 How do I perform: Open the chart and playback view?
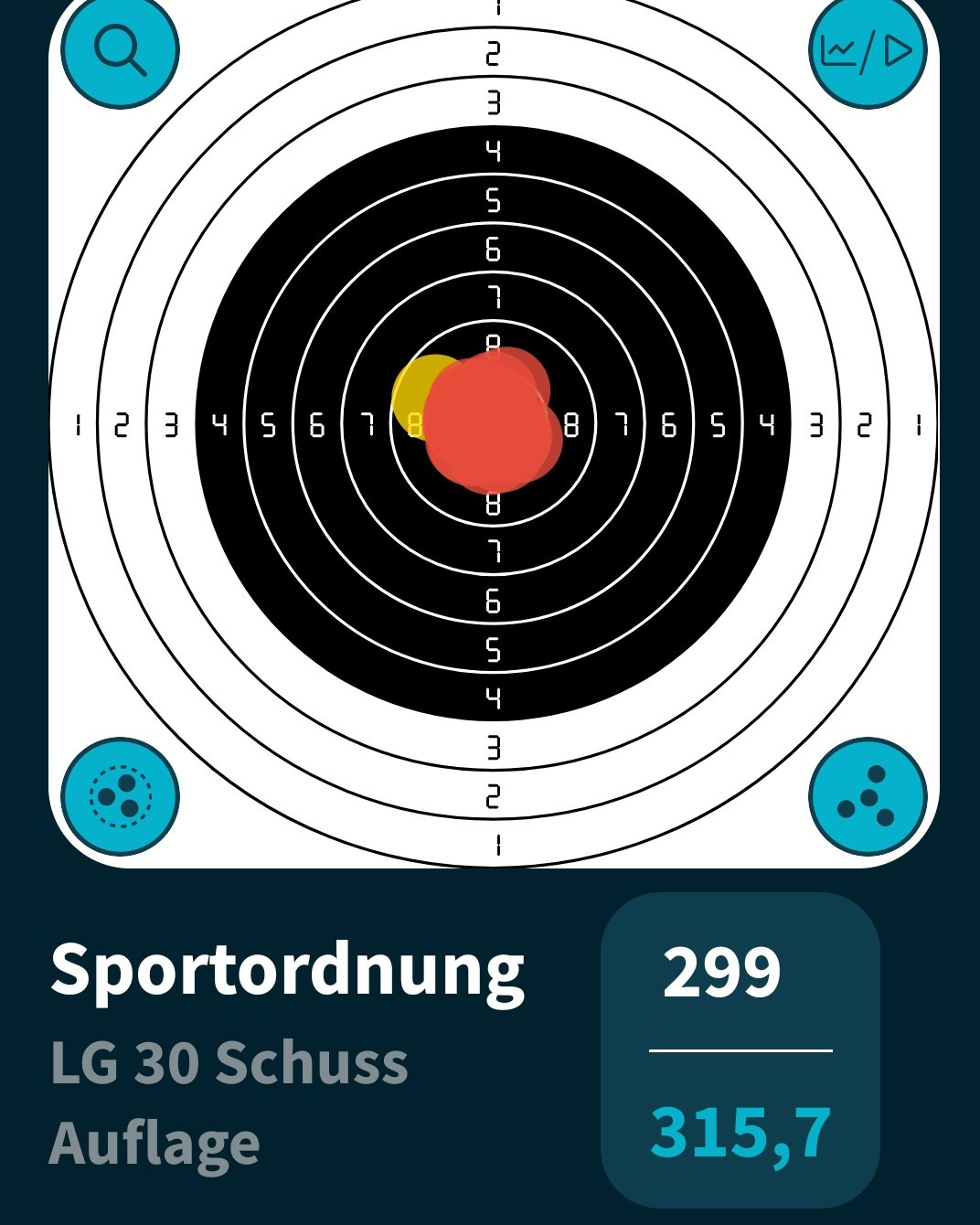tap(868, 50)
